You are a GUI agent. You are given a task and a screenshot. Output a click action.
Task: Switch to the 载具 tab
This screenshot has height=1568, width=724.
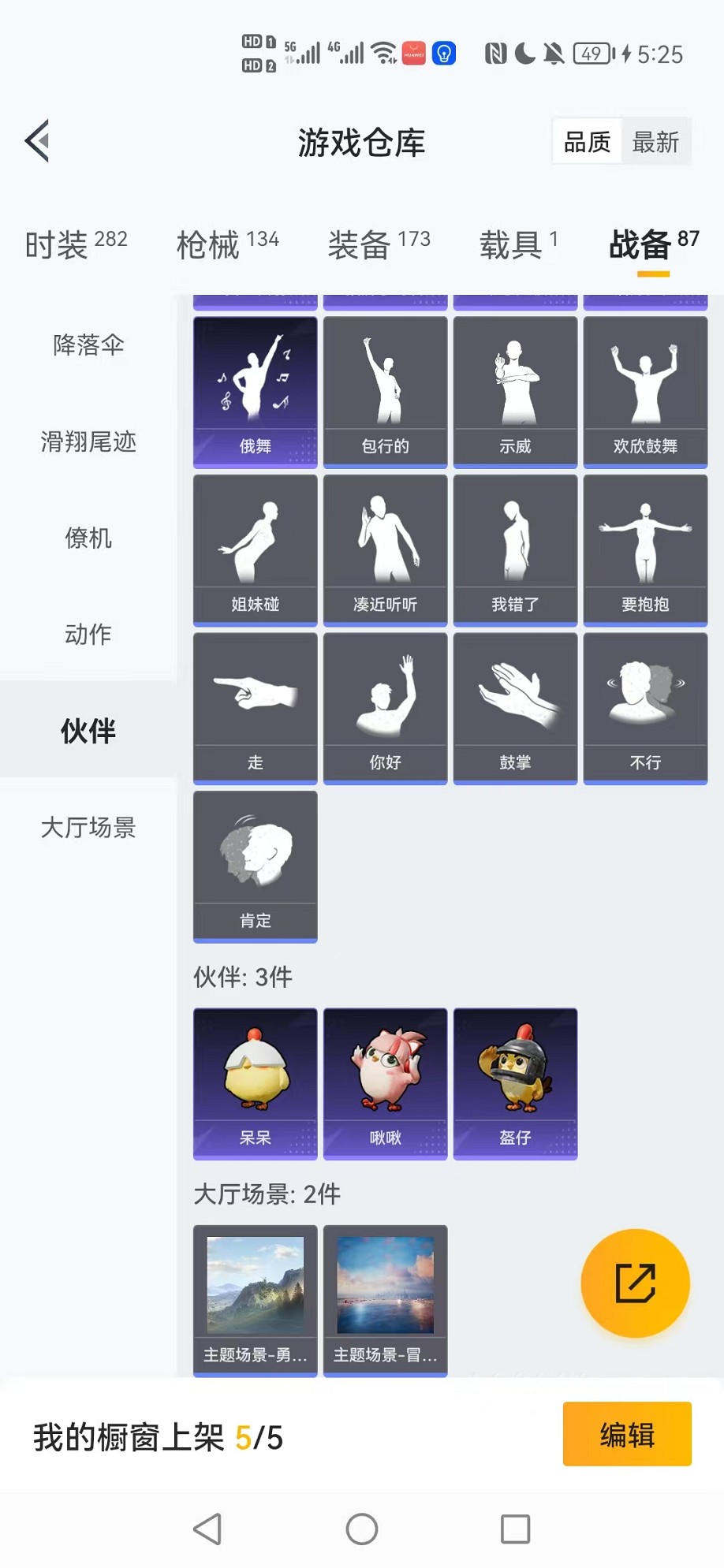click(x=518, y=244)
